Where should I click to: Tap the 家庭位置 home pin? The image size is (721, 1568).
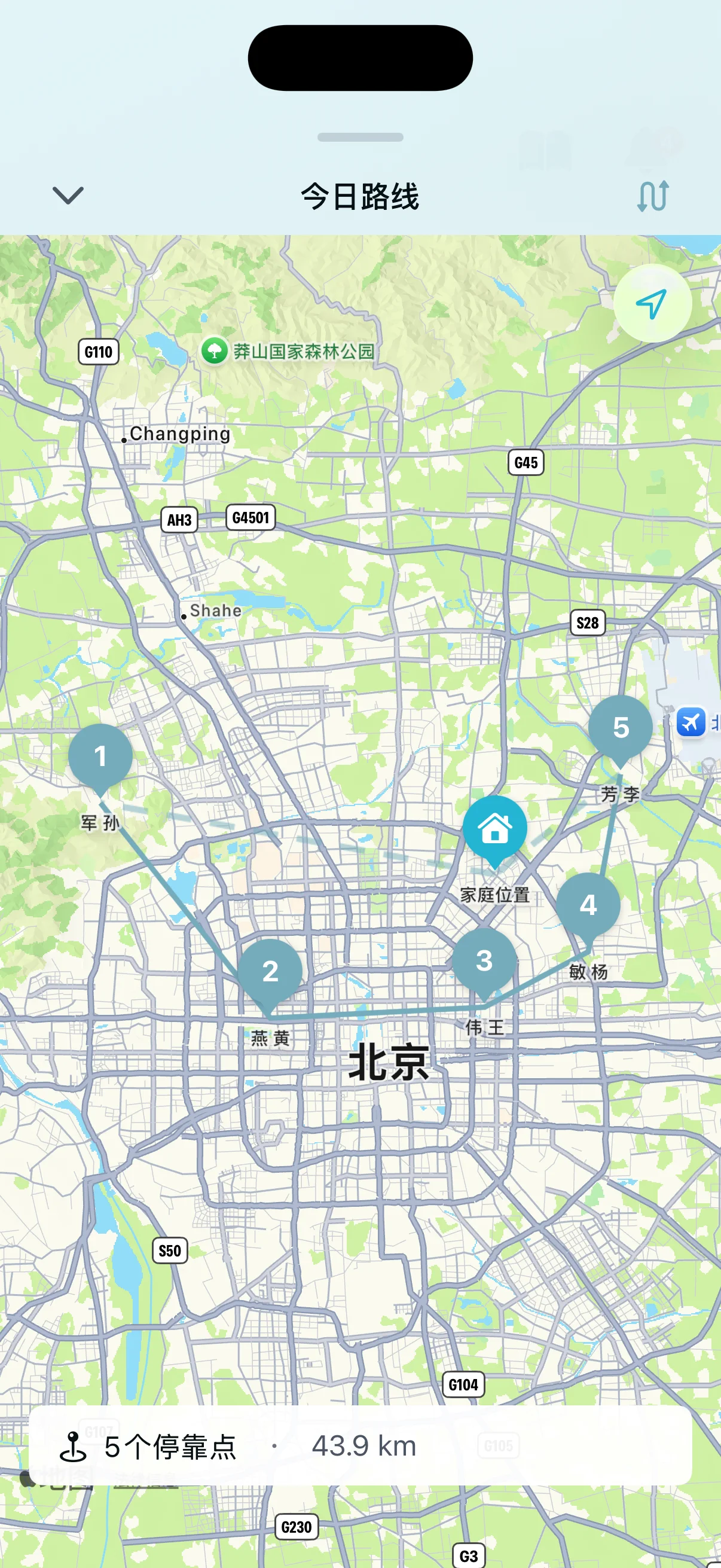pos(494,828)
